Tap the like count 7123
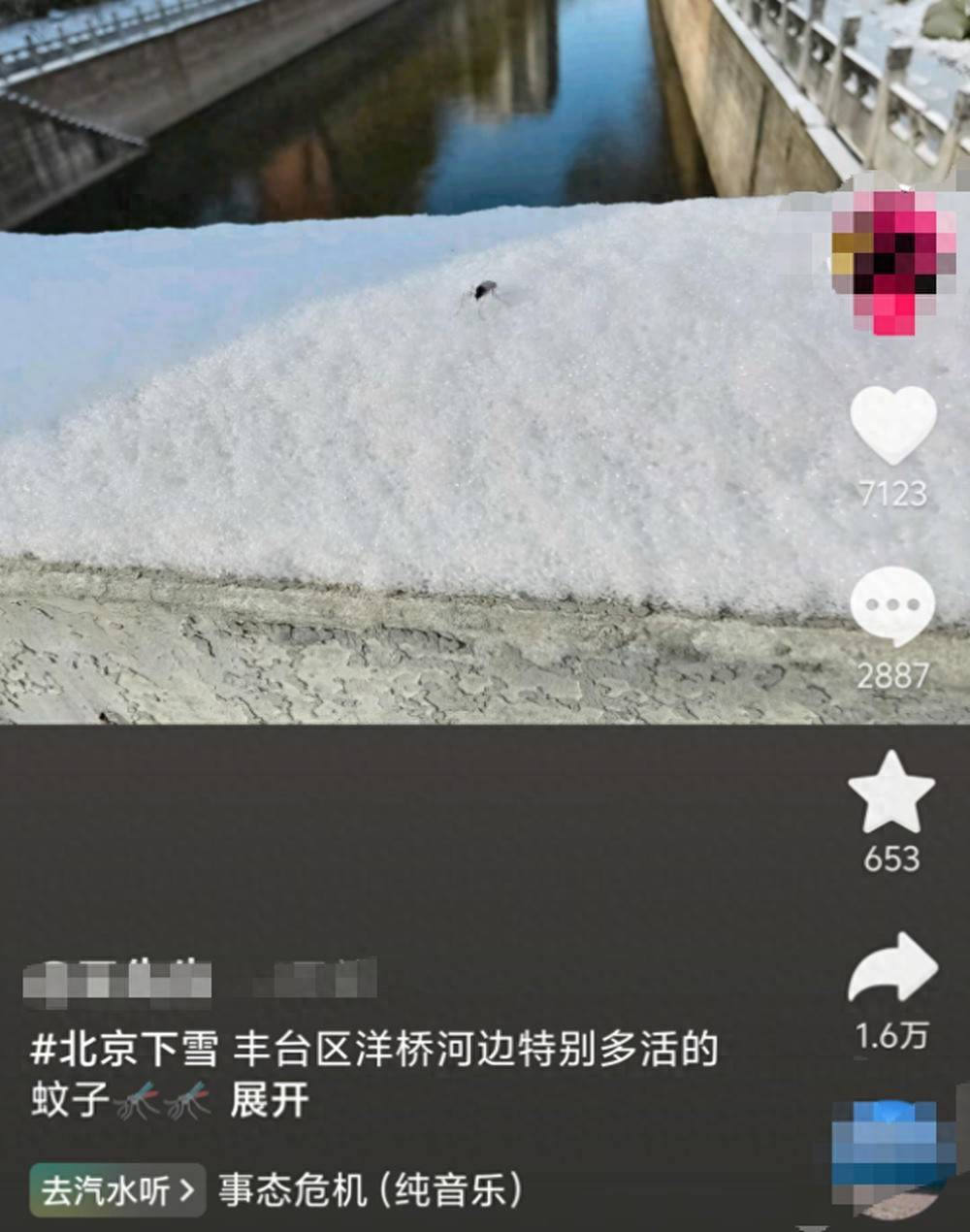 click(890, 495)
